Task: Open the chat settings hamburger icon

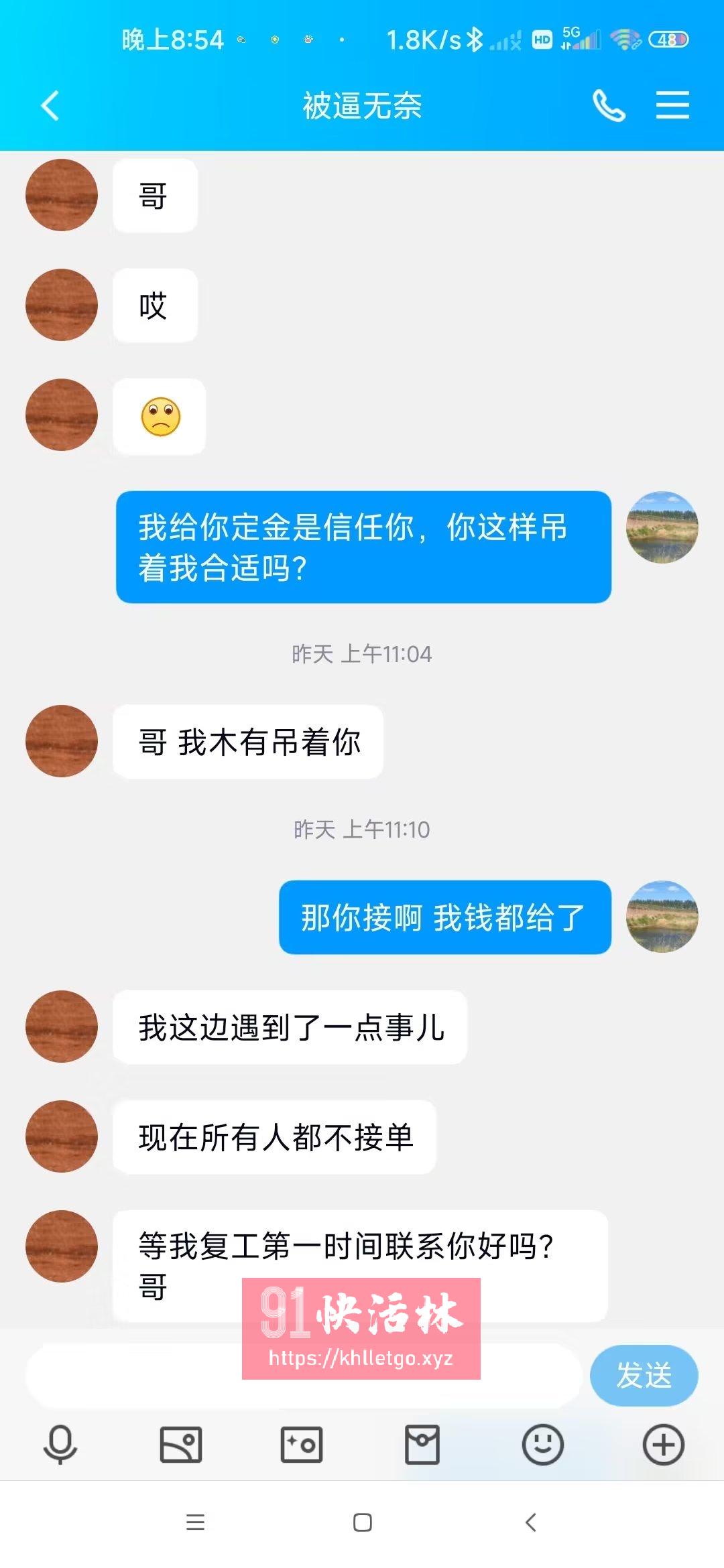Action: pos(674,105)
